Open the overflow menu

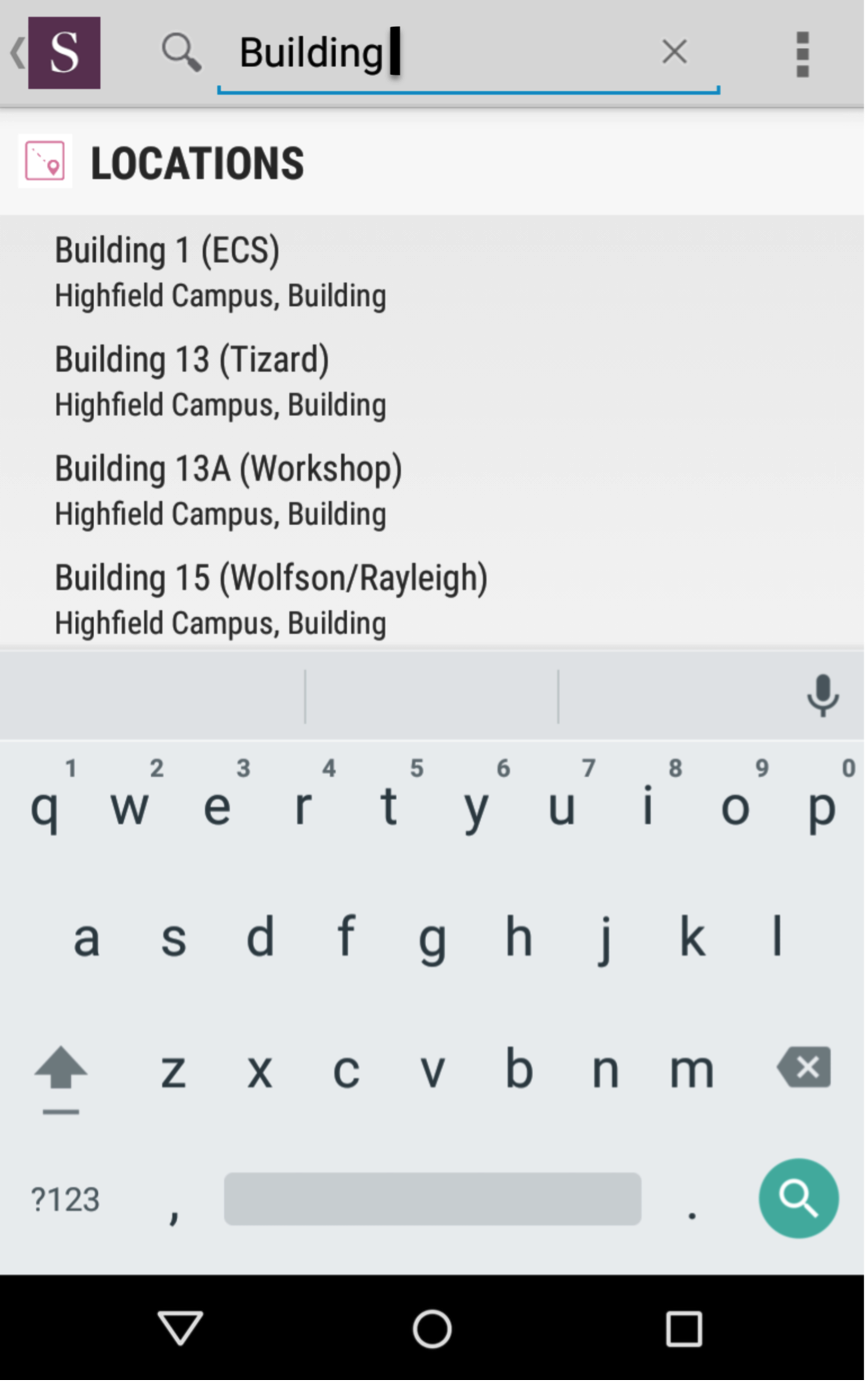801,53
